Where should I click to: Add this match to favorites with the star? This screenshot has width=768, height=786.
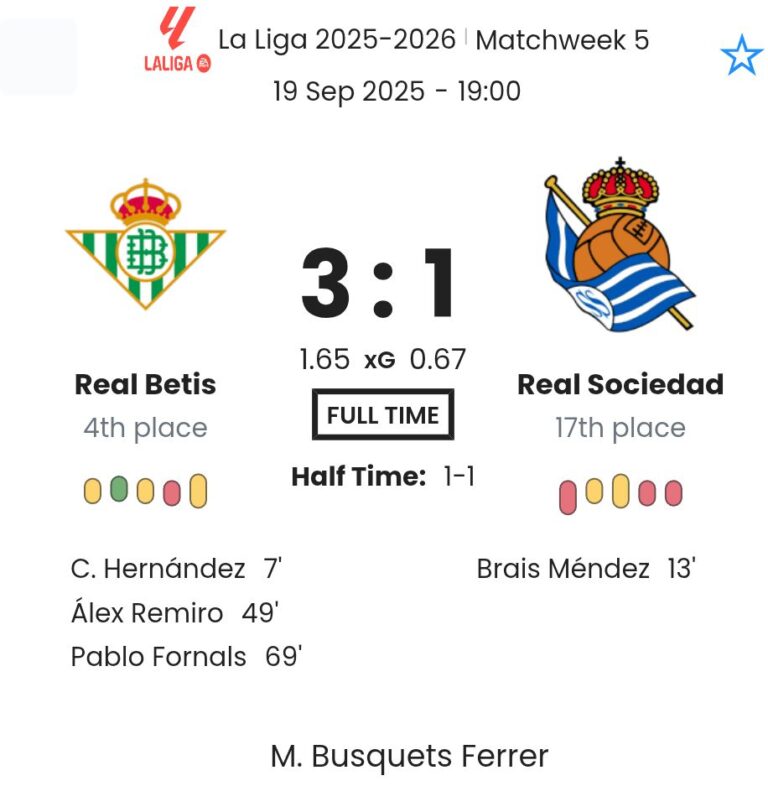coord(741,57)
